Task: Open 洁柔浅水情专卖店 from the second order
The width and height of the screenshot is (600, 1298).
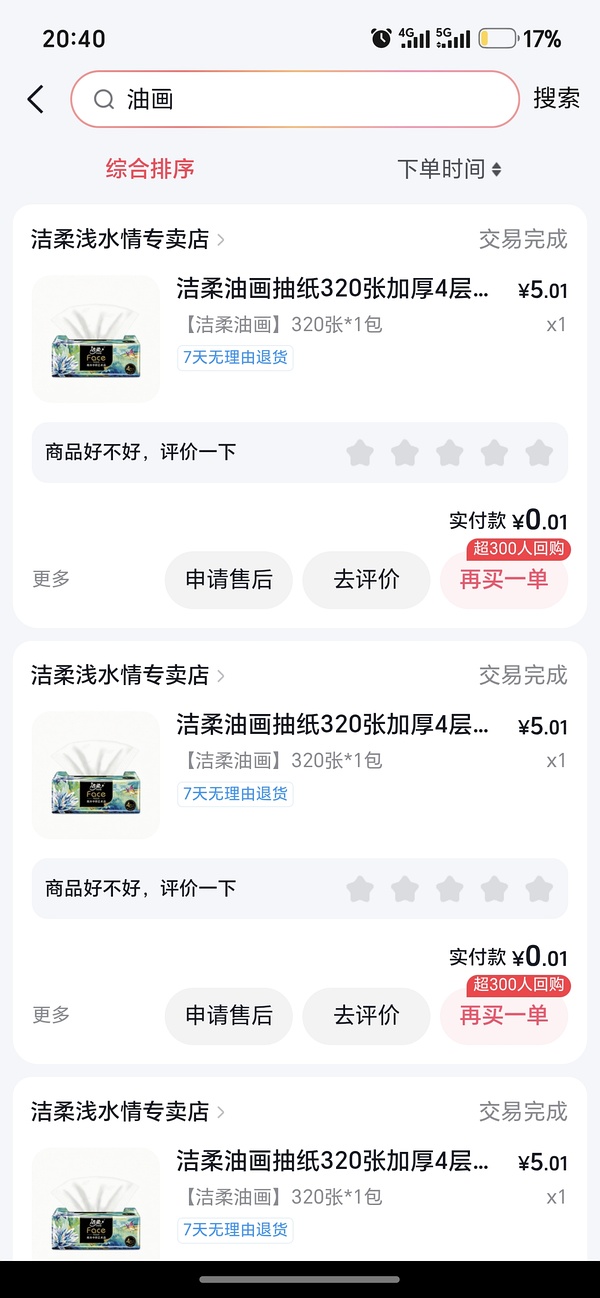Action: [x=128, y=675]
